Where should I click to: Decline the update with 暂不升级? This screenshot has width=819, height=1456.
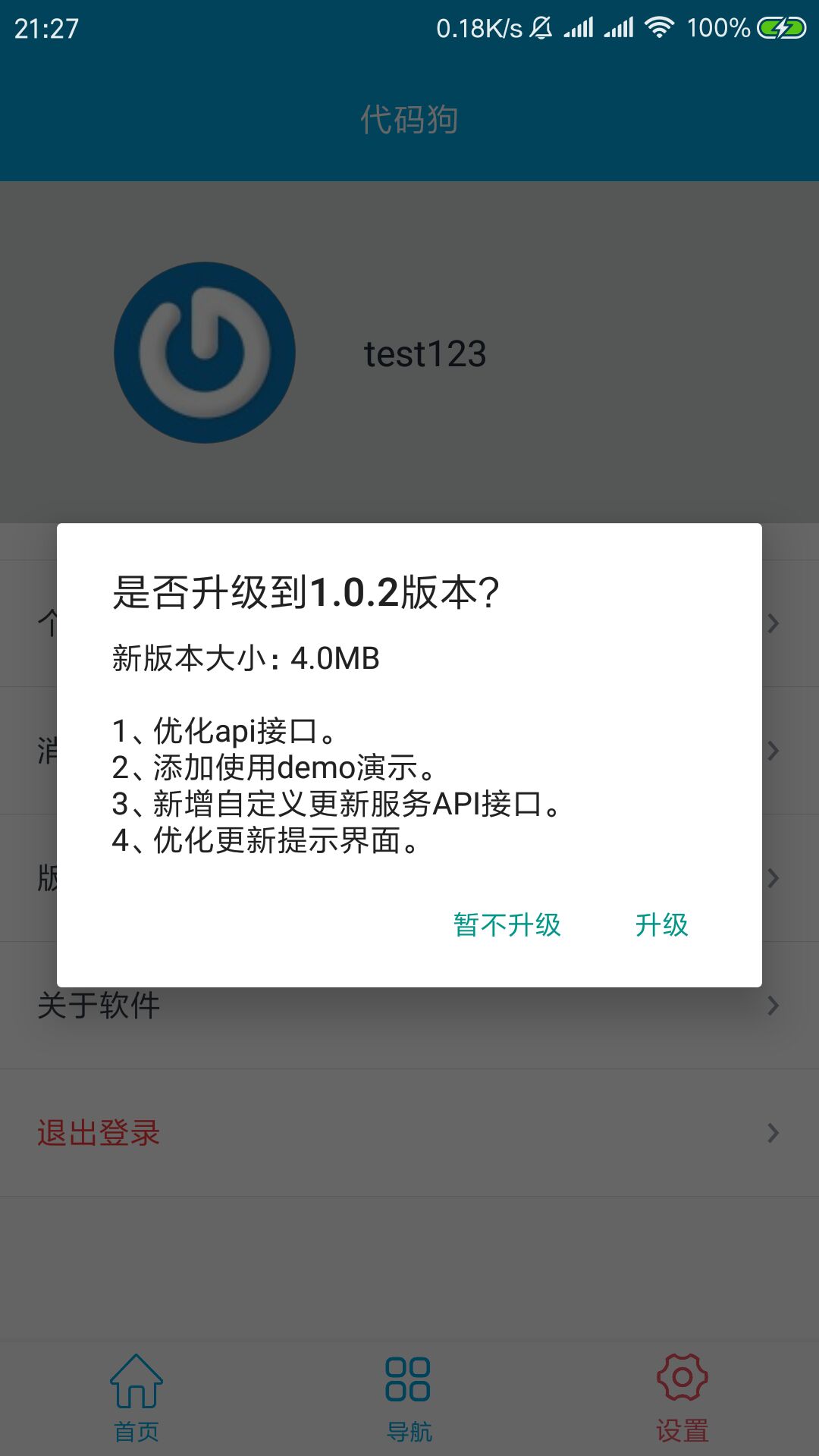pyautogui.click(x=507, y=924)
